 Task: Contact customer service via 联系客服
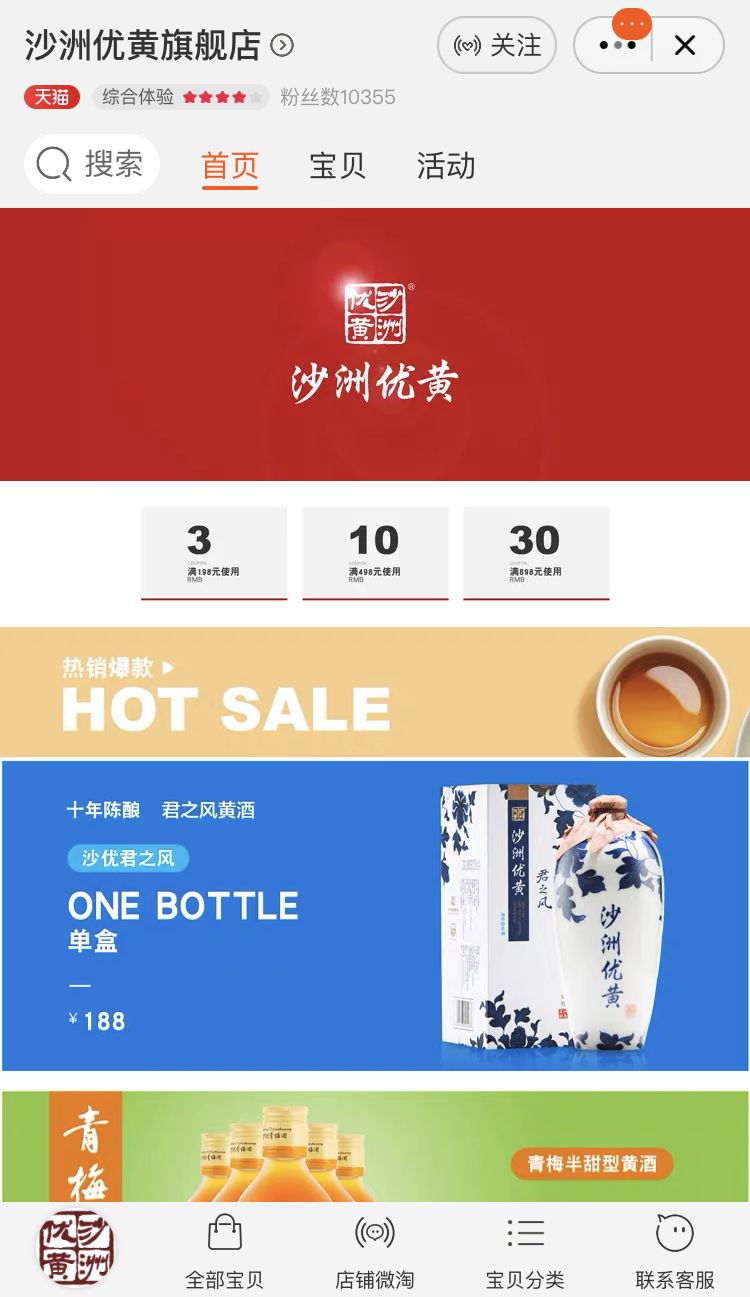click(675, 1250)
